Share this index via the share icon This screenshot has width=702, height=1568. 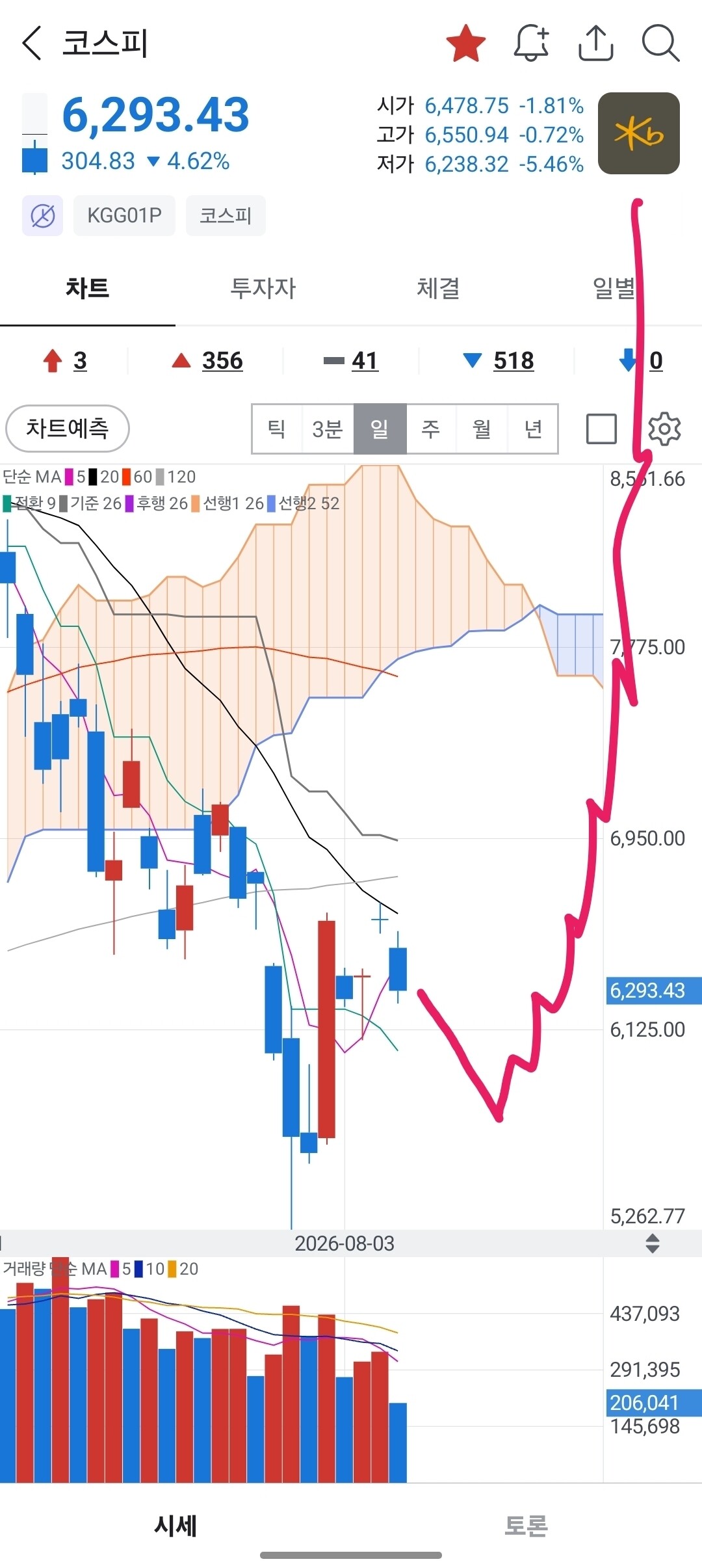coord(596,44)
